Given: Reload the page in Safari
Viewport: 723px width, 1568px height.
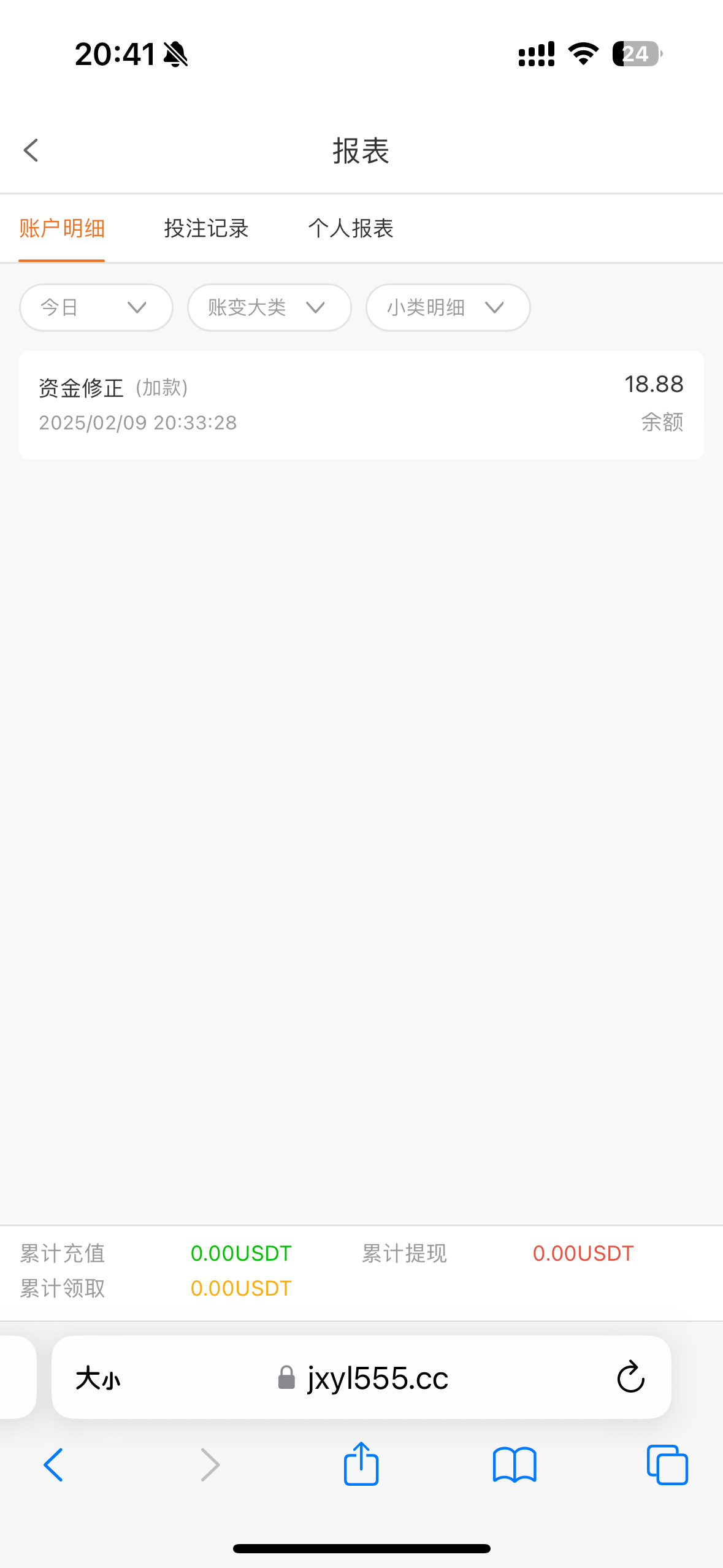Looking at the screenshot, I should [x=630, y=1378].
